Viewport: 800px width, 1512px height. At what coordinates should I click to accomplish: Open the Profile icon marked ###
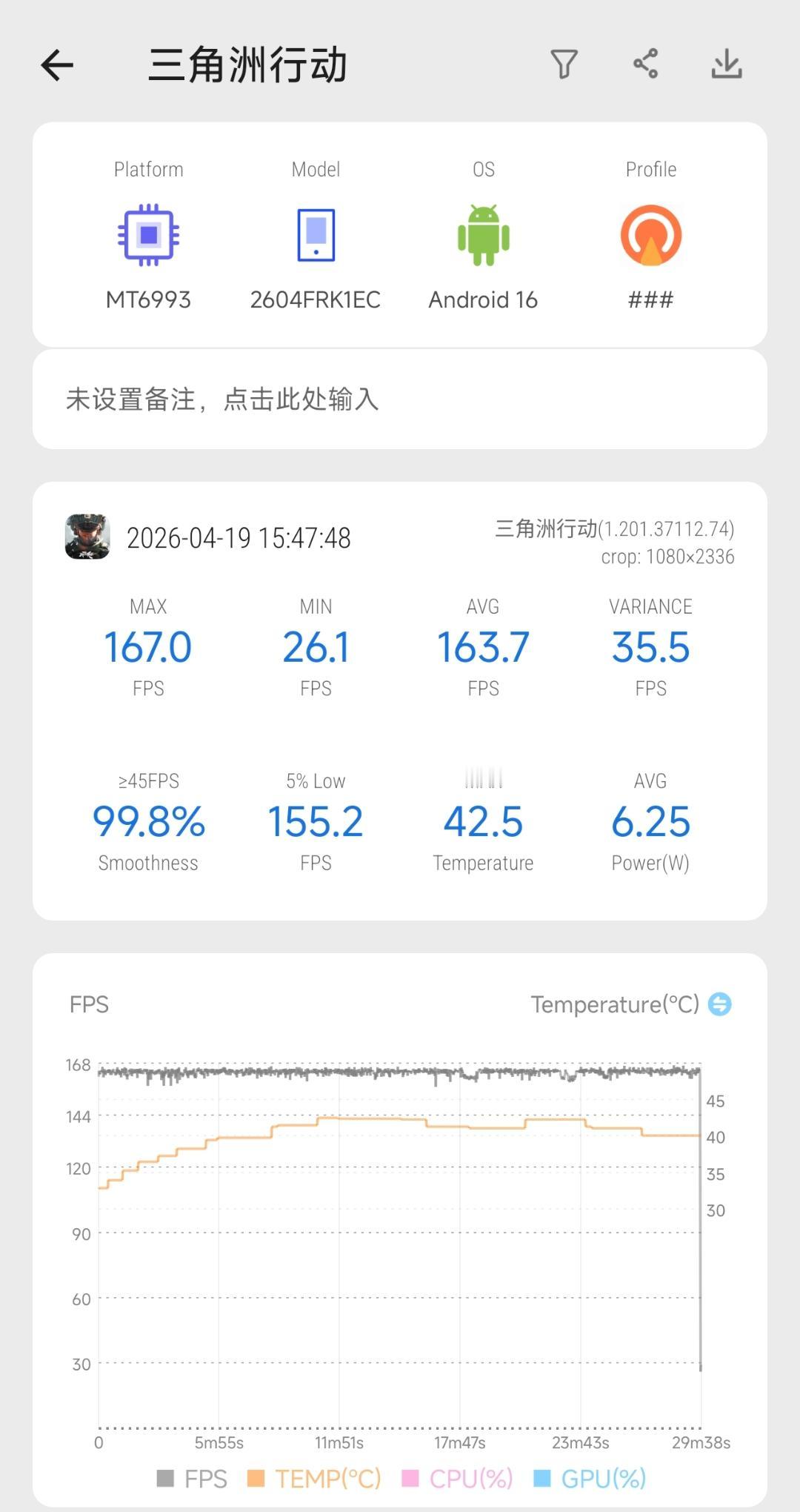(x=650, y=234)
